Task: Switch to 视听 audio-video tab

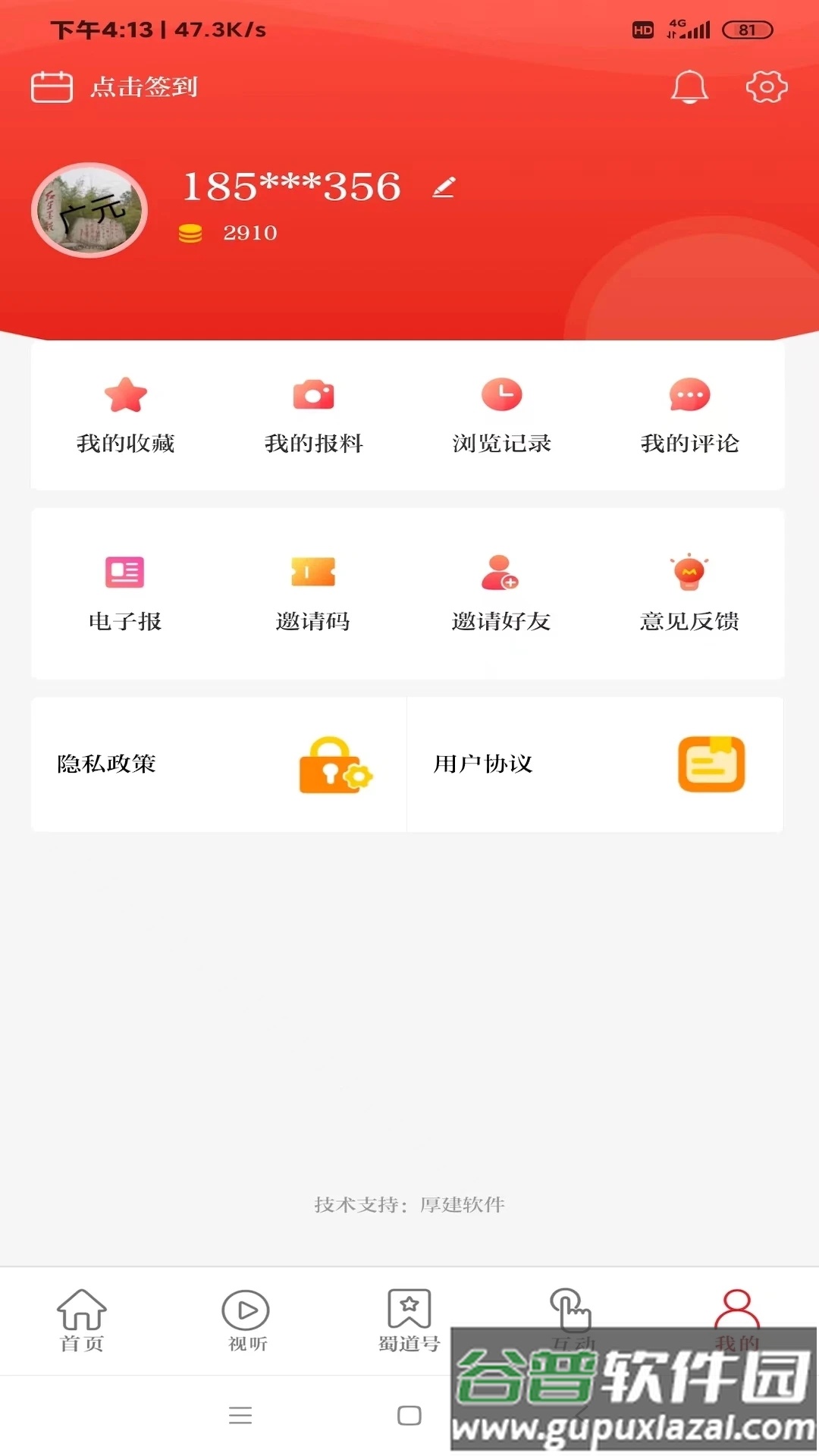Action: (245, 1321)
